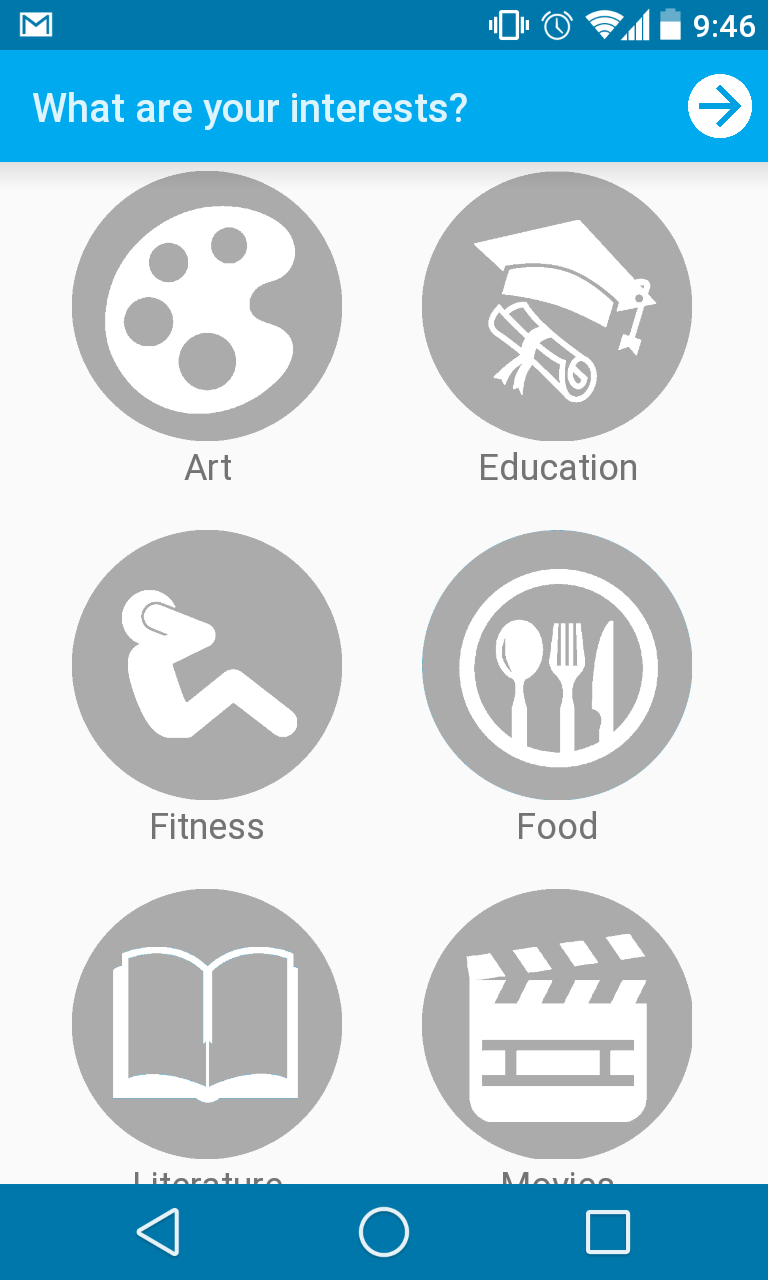Add Food to your interests
This screenshot has height=1280, width=768.
[557, 665]
